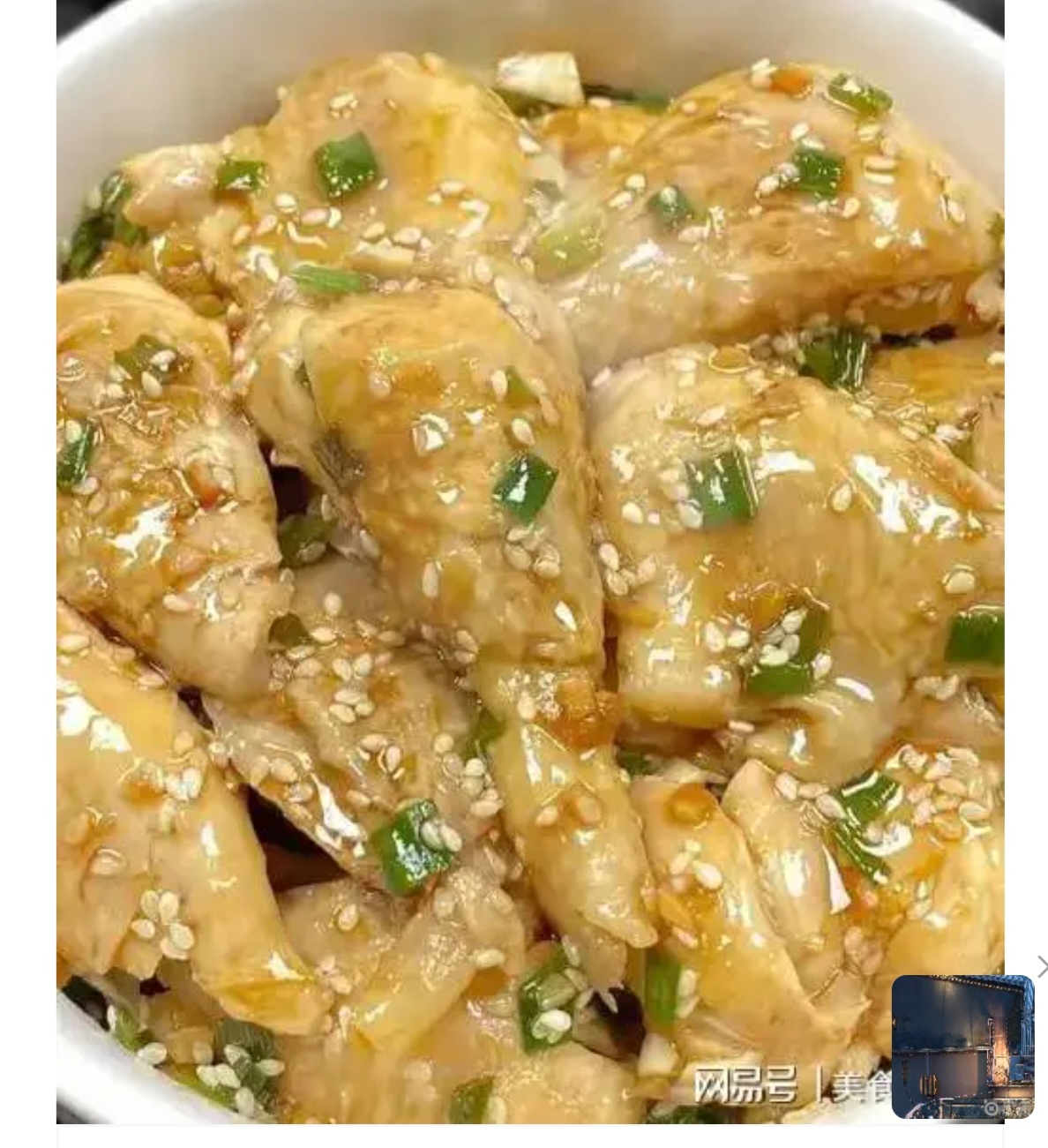Open the floating thumbnail widget

[x=962, y=1046]
